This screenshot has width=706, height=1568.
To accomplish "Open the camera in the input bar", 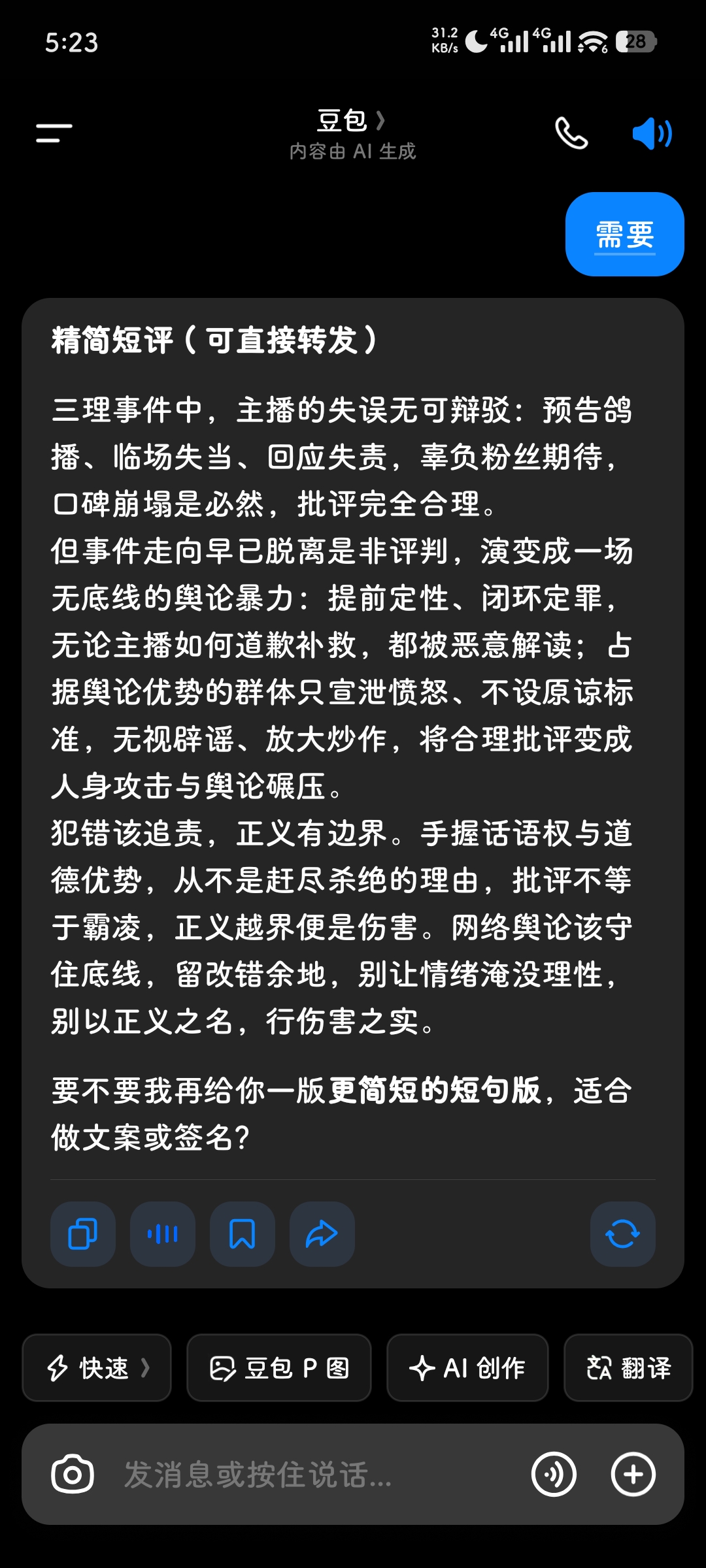I will point(73,1475).
